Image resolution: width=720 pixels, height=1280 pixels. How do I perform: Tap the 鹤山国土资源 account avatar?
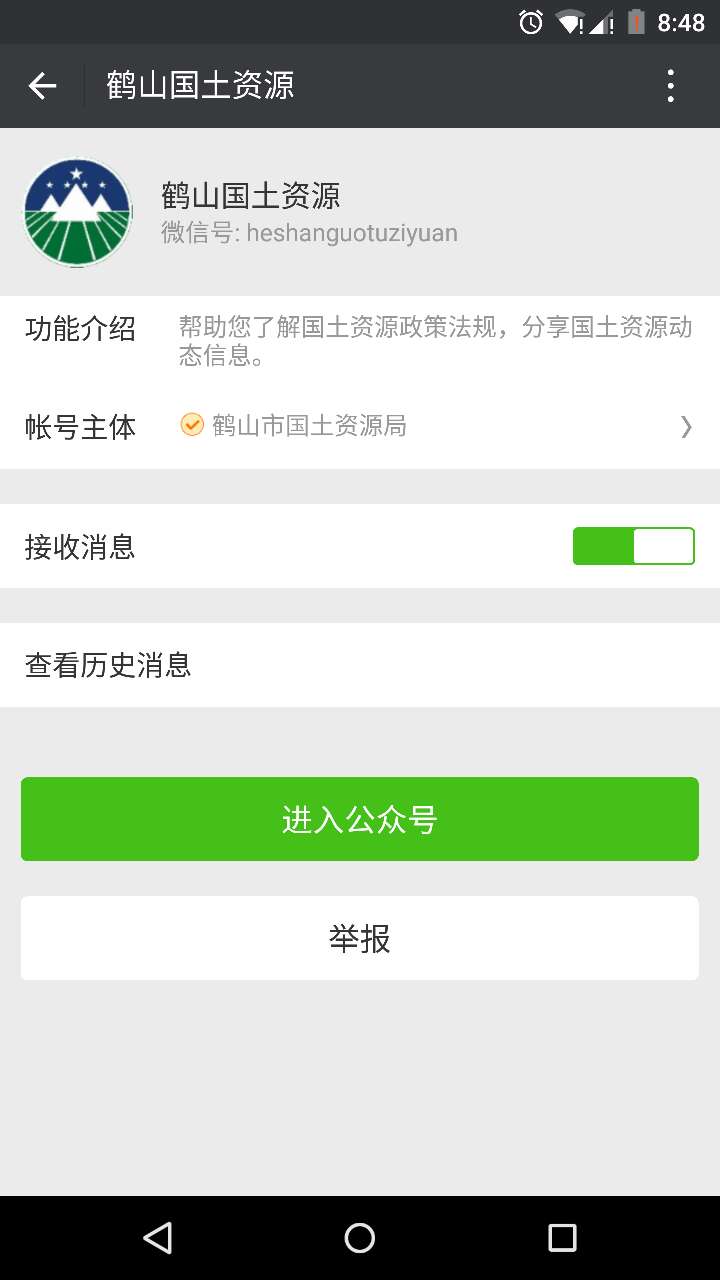(78, 212)
